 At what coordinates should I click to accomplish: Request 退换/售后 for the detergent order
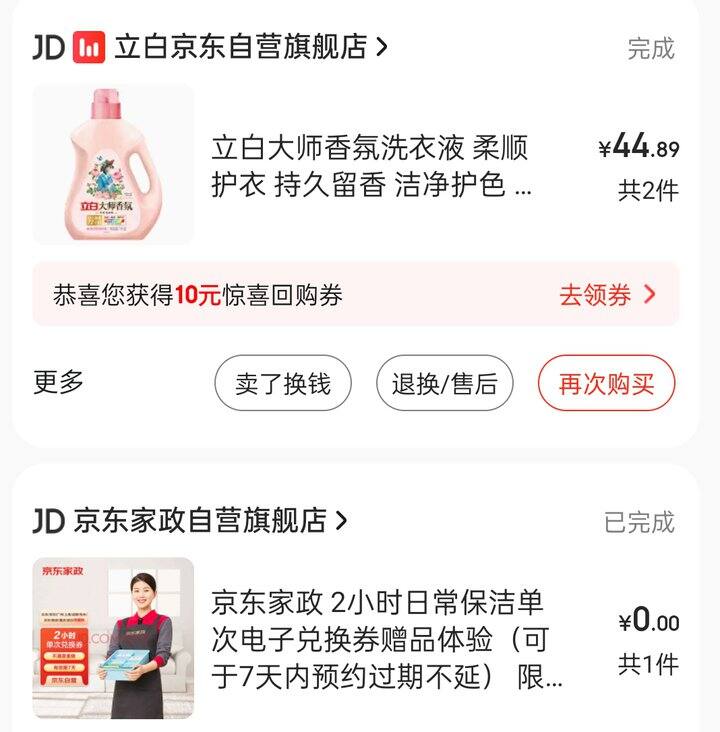444,384
